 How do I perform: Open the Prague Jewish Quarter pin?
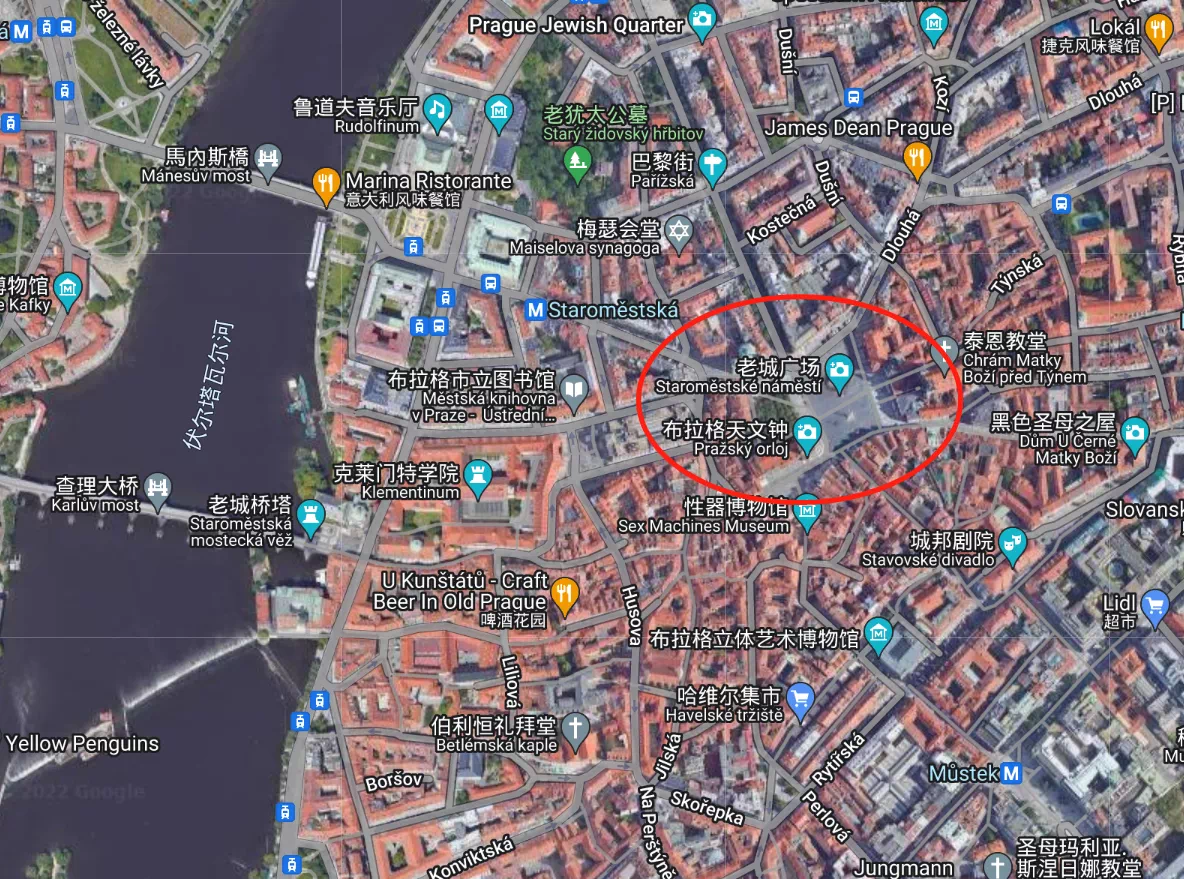[703, 20]
